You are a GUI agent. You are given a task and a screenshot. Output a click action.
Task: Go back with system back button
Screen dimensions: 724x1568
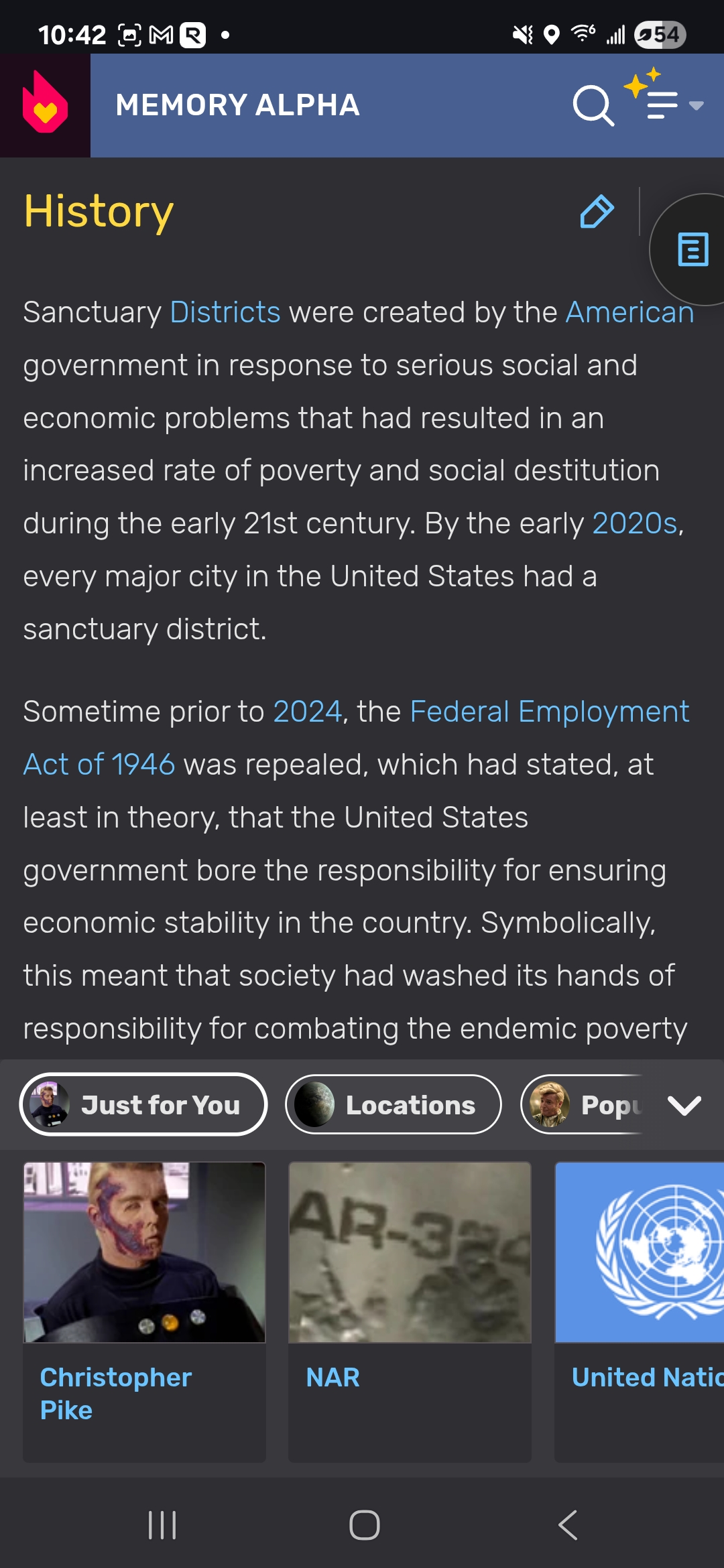click(567, 1525)
